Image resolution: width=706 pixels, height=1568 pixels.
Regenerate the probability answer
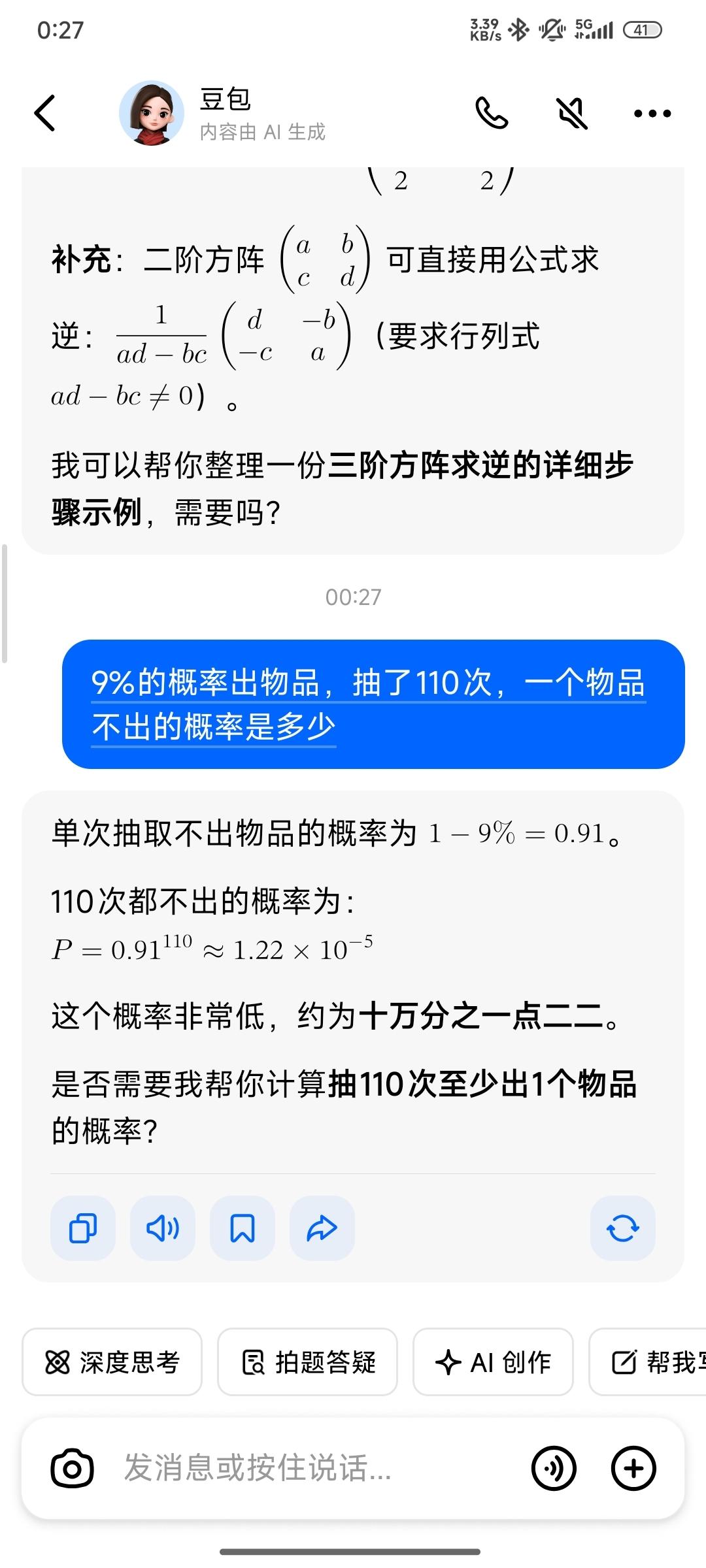click(x=622, y=1228)
